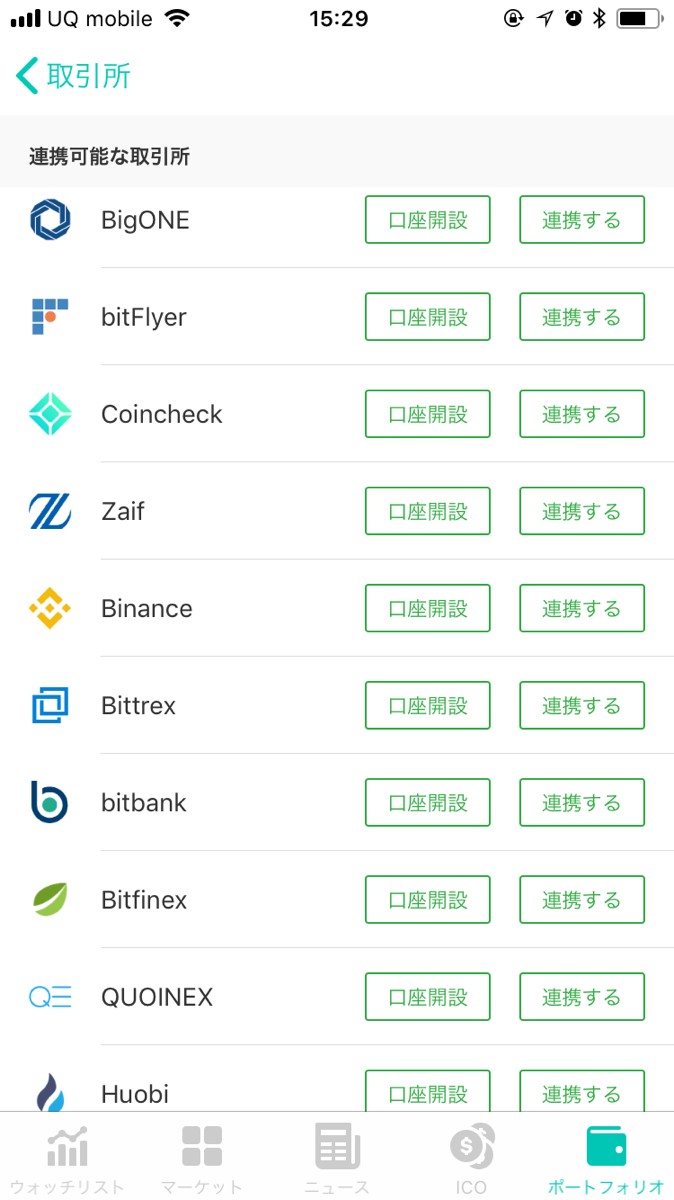Image resolution: width=674 pixels, height=1200 pixels.
Task: Open an account with Binance
Action: click(427, 608)
